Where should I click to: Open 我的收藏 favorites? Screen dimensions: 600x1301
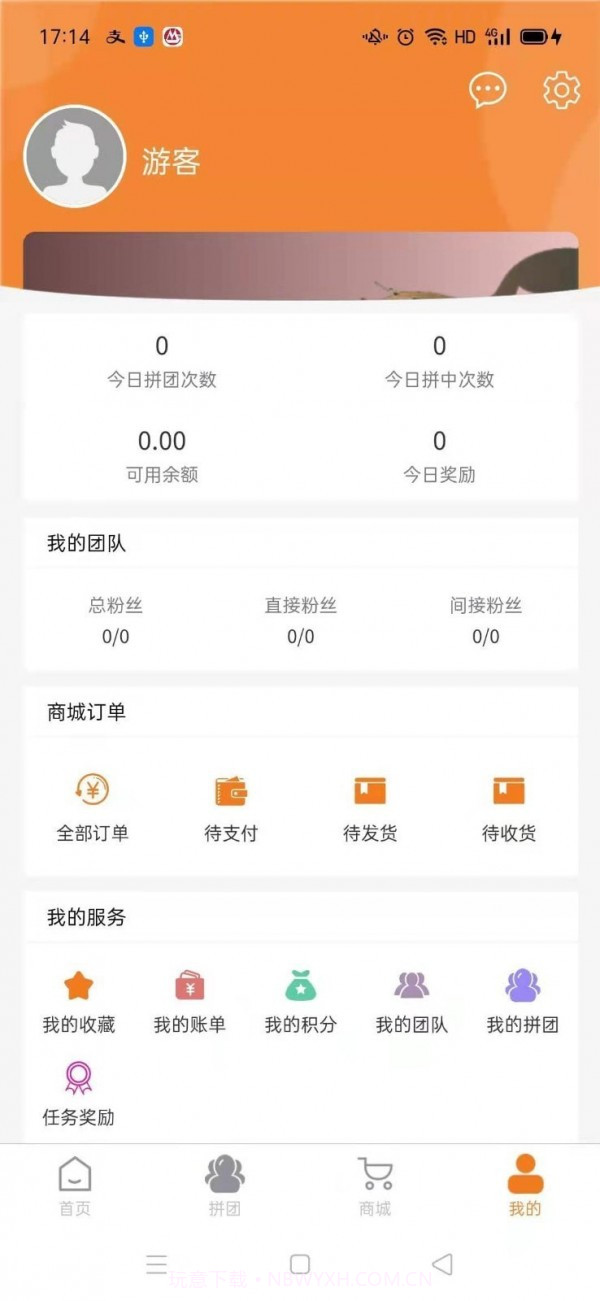click(78, 1002)
